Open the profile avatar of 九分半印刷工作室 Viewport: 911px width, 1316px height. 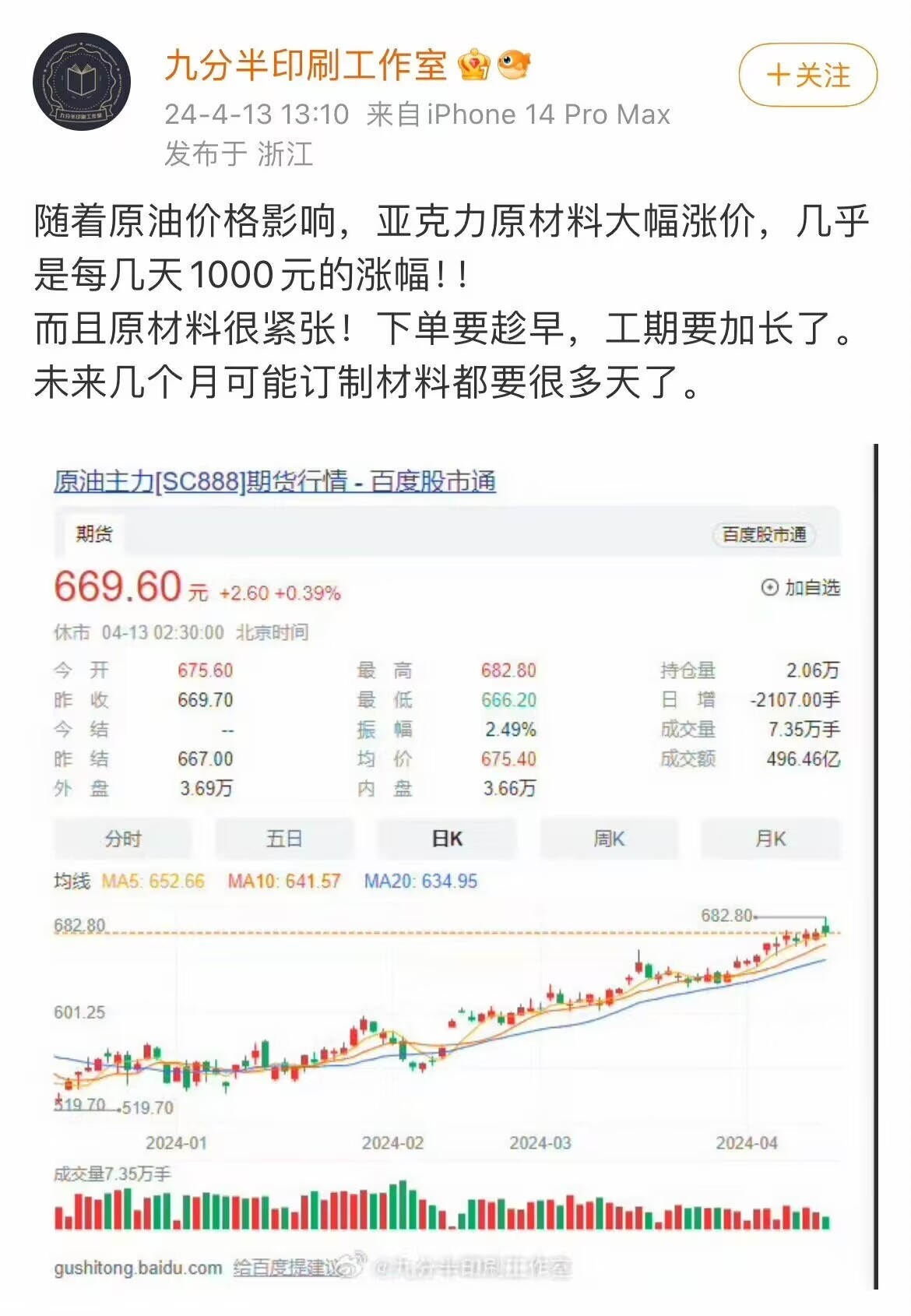pos(81,82)
